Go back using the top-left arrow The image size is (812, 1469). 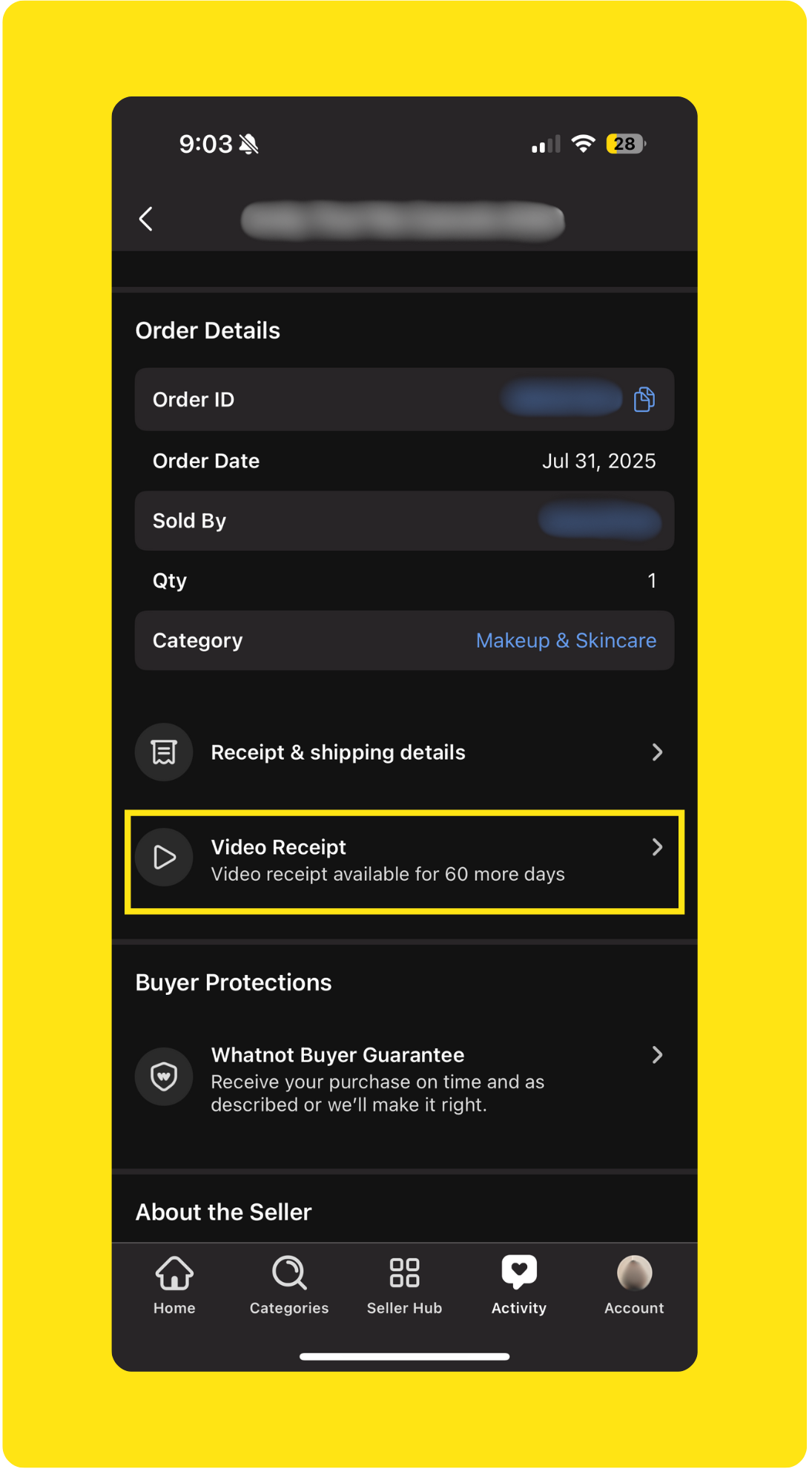(x=146, y=219)
